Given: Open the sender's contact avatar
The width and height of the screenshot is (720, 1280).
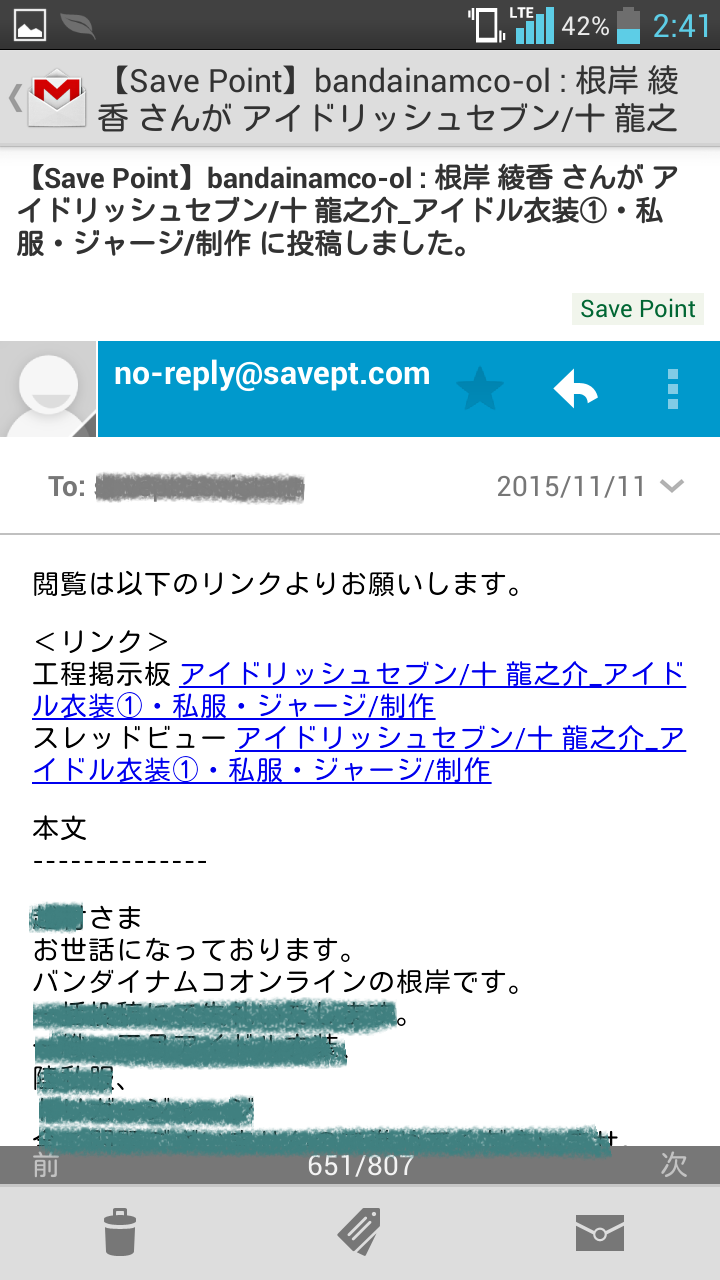Looking at the screenshot, I should tap(48, 389).
